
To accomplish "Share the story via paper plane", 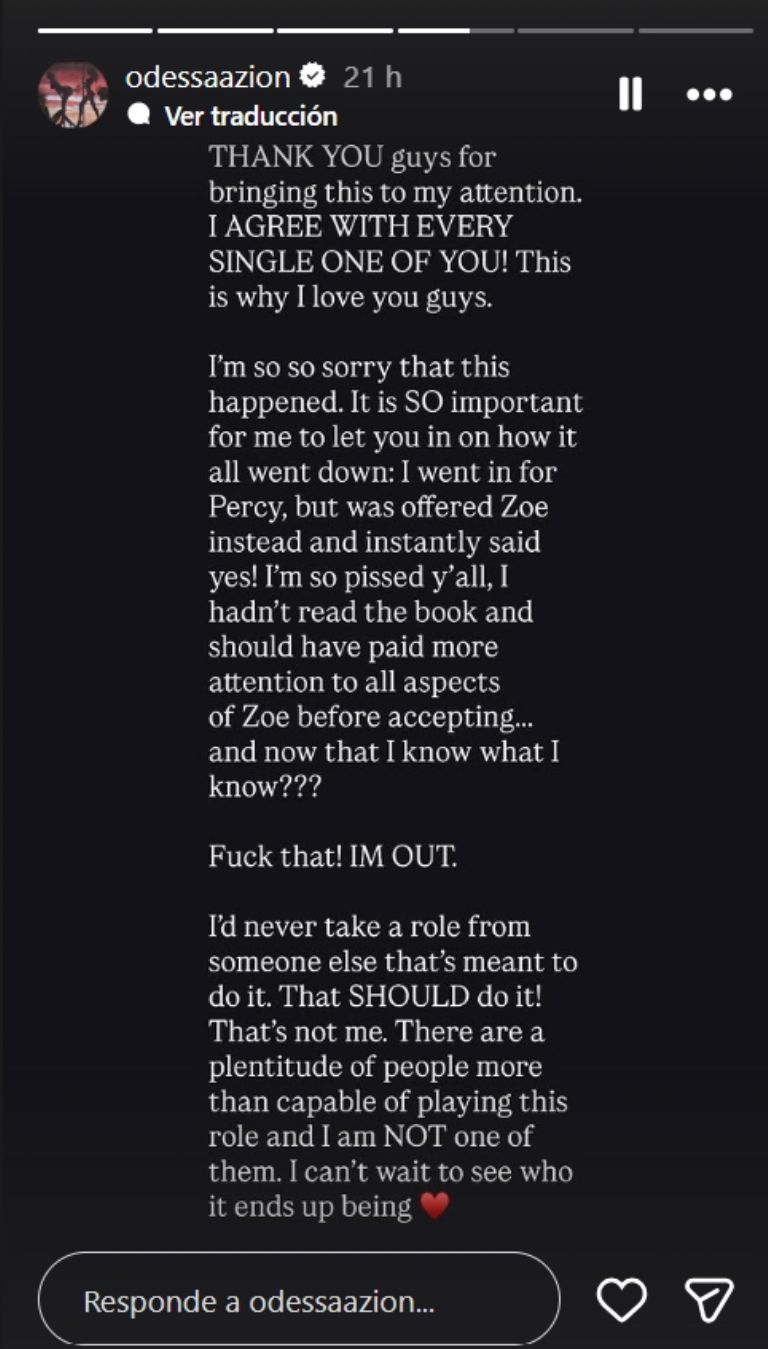I will (x=709, y=1300).
